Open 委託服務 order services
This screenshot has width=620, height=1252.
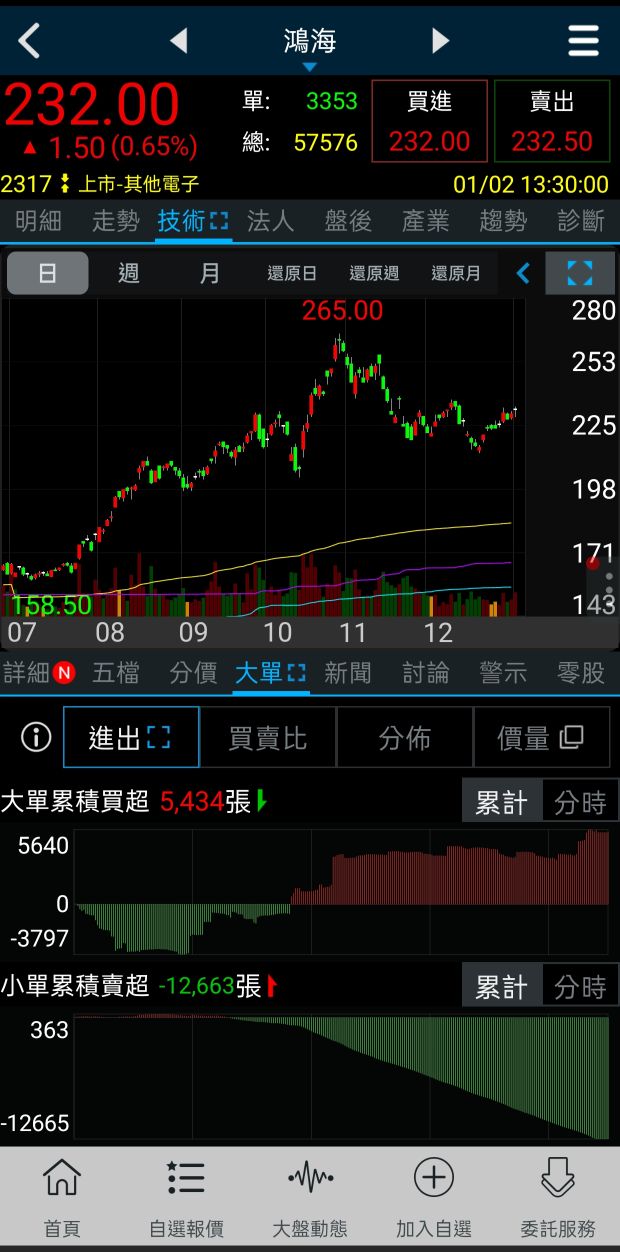[558, 1195]
